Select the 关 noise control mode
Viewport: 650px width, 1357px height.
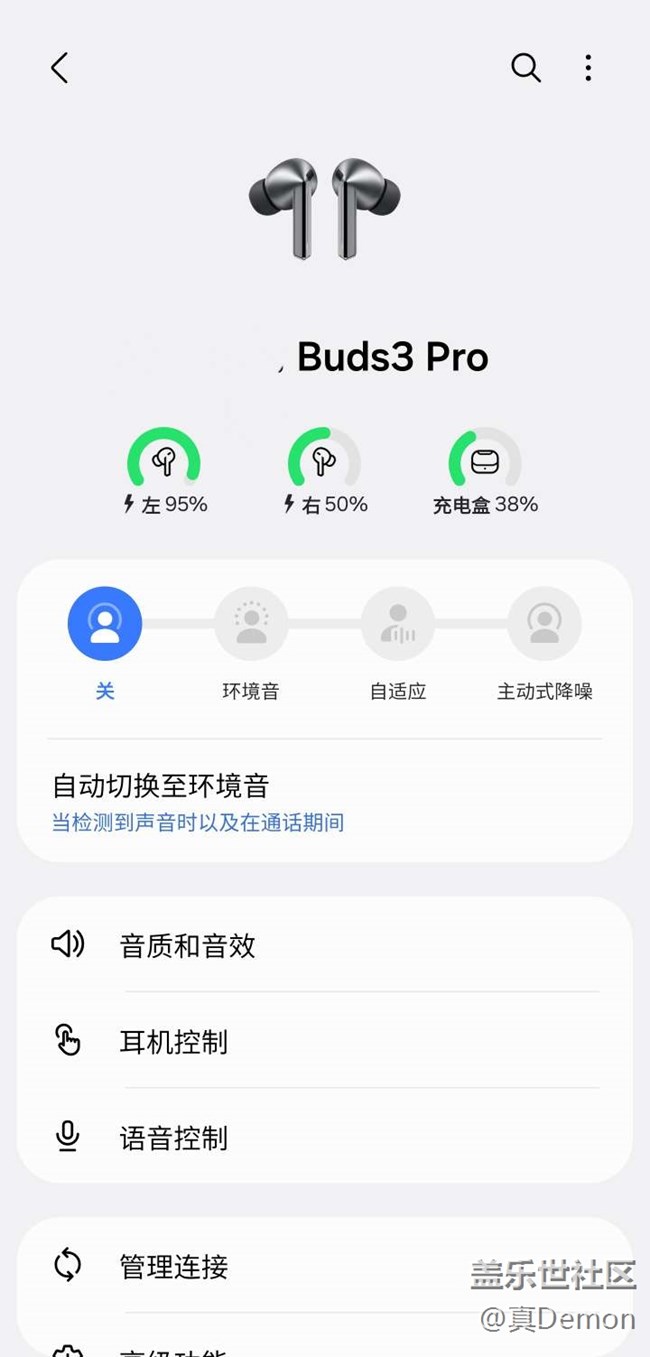click(x=105, y=624)
